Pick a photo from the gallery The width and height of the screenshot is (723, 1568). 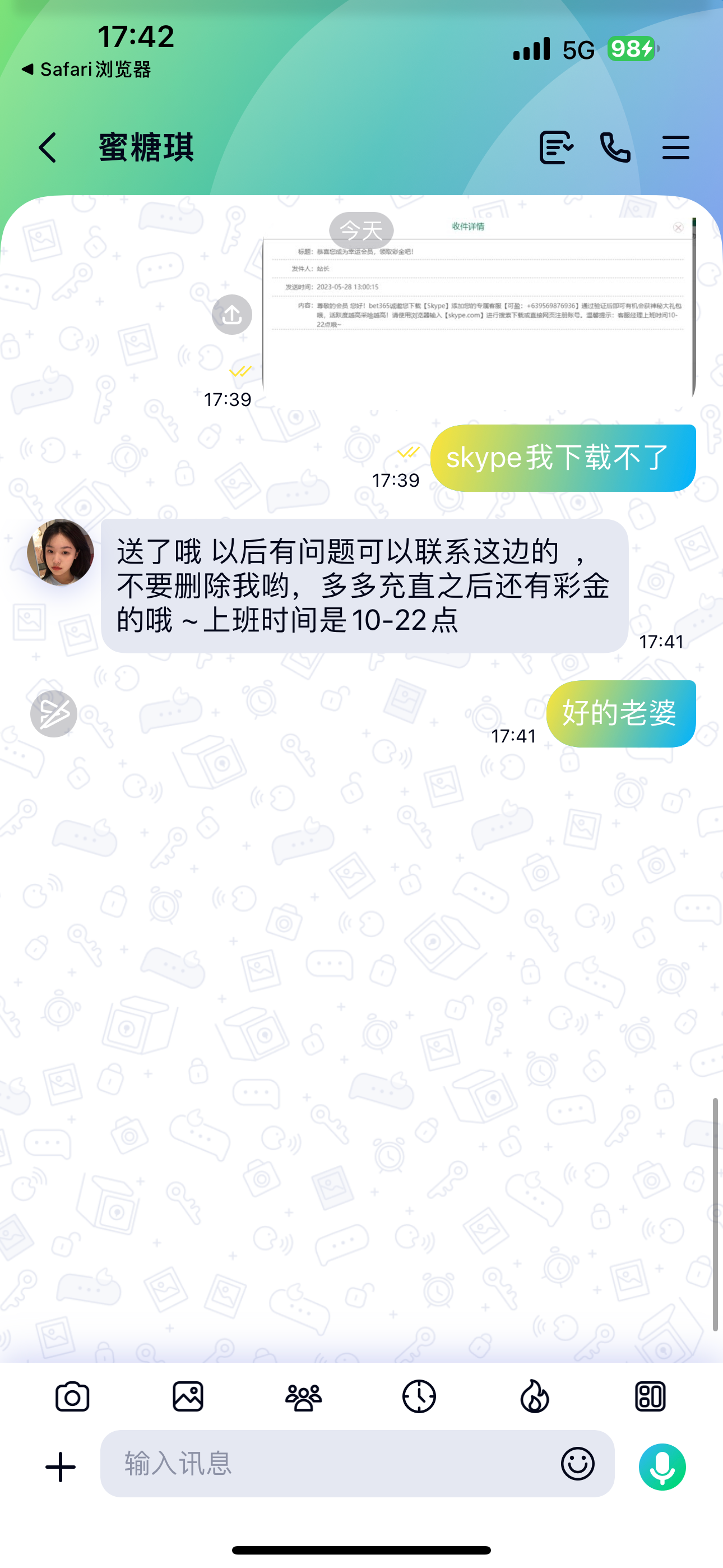coord(188,1396)
